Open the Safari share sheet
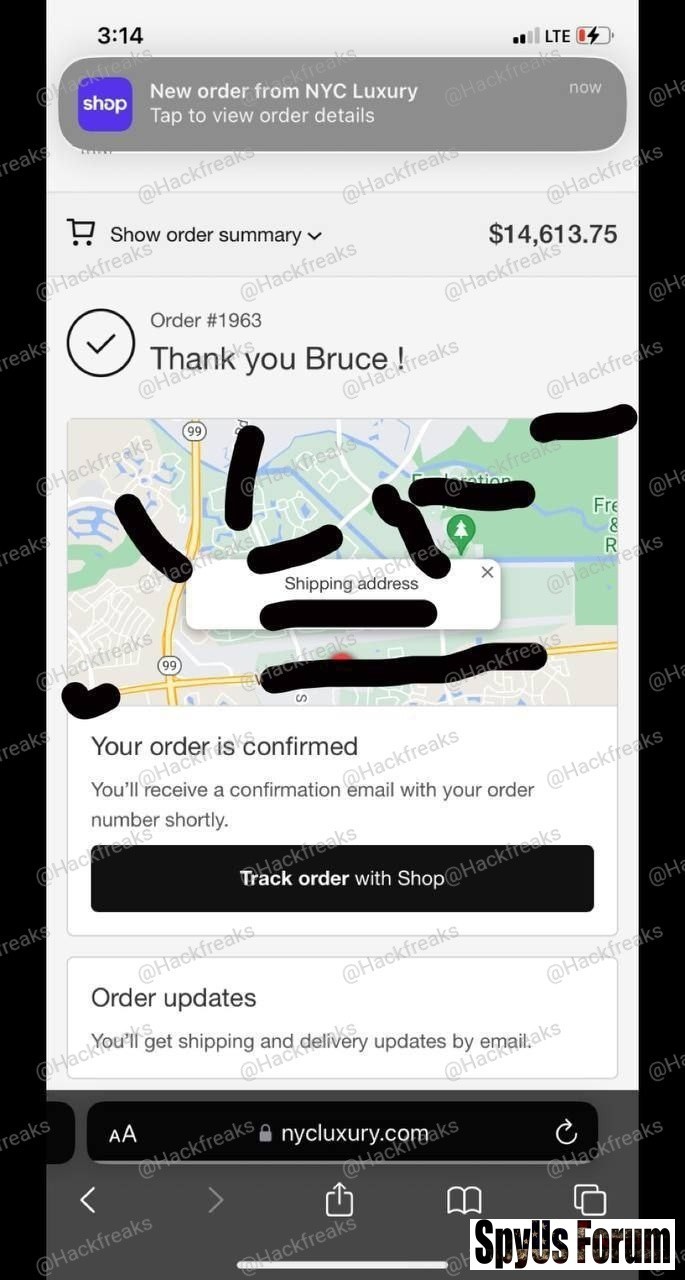 pos(340,1199)
